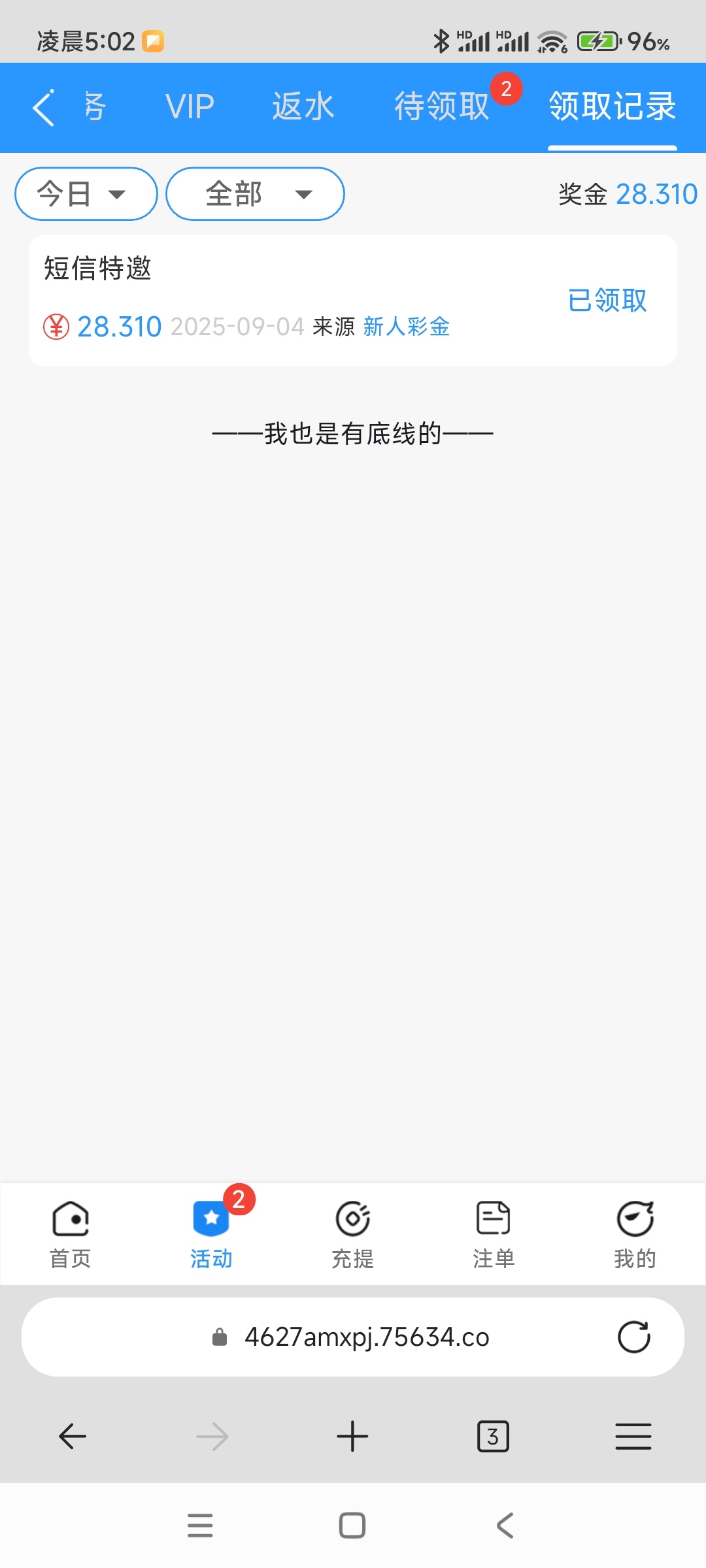Open the 待领取 tab
Viewport: 706px width, 1568px height.
click(442, 106)
